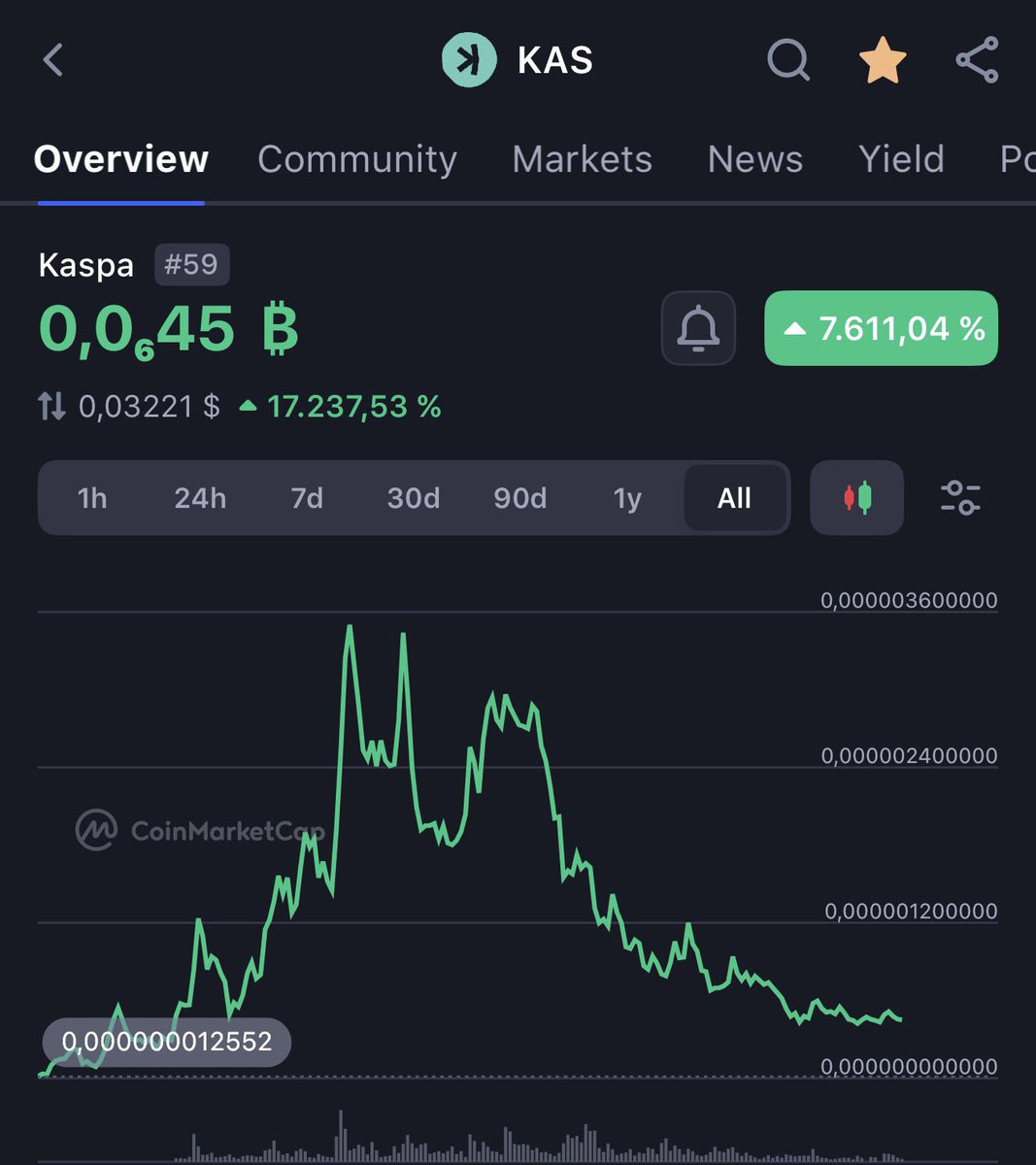
Task: Switch to candlestick chart view
Action: [856, 498]
